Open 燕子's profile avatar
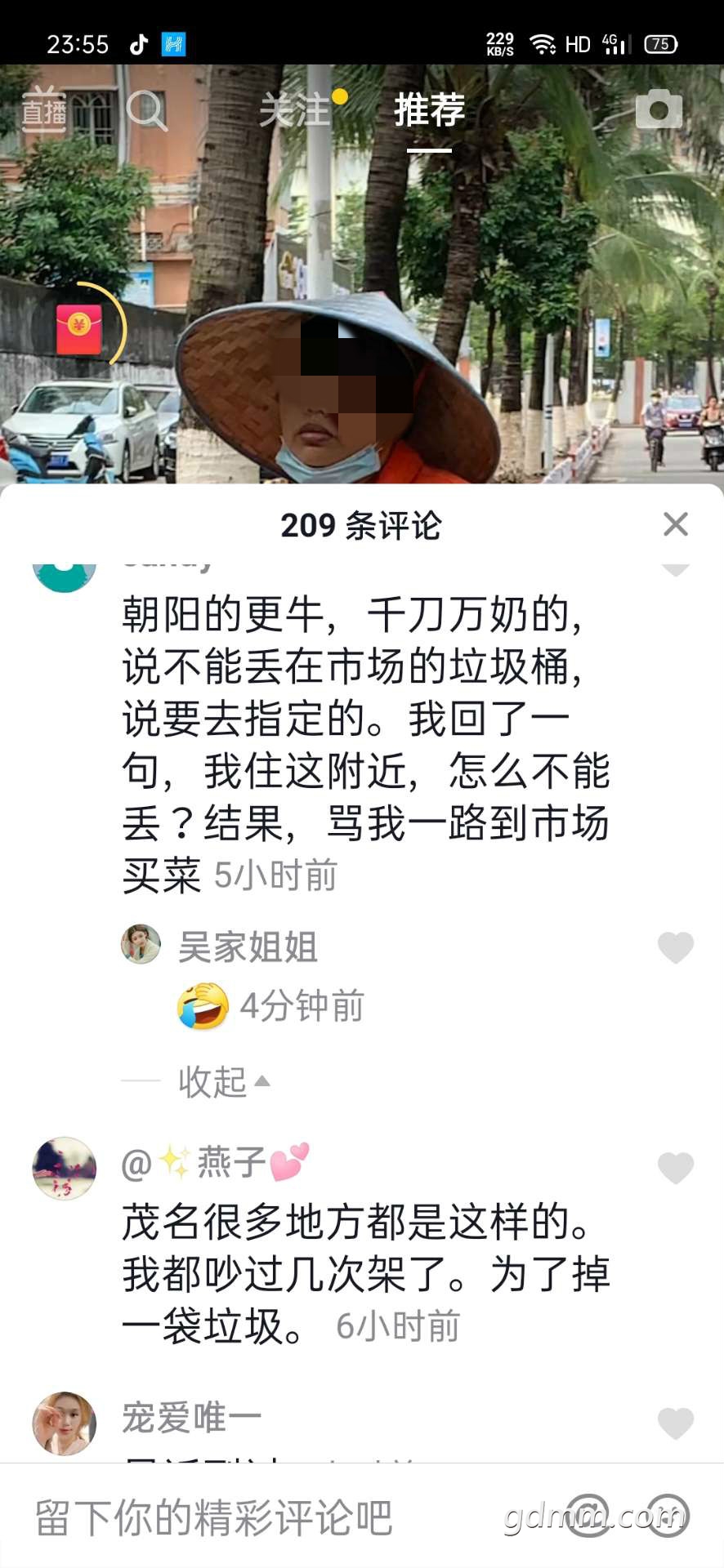The height and width of the screenshot is (1568, 724). point(65,1168)
